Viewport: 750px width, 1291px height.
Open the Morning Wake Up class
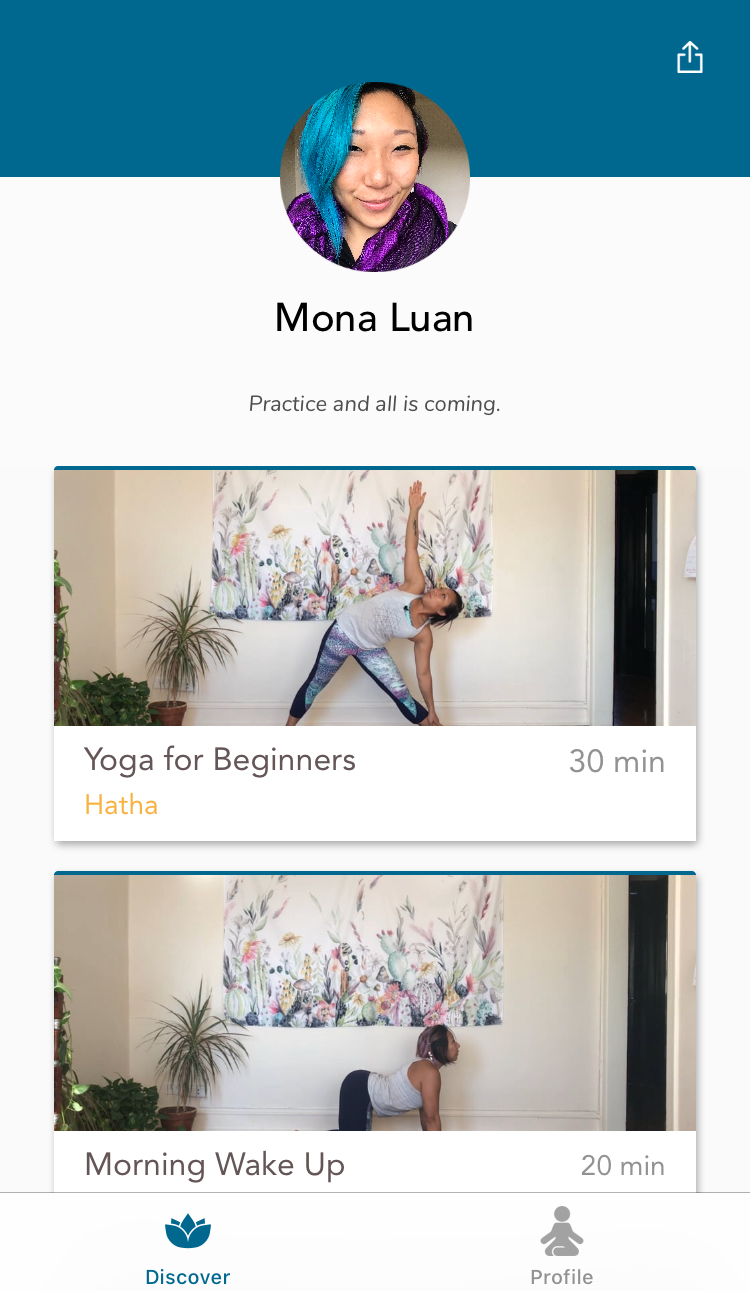pyautogui.click(x=374, y=1030)
